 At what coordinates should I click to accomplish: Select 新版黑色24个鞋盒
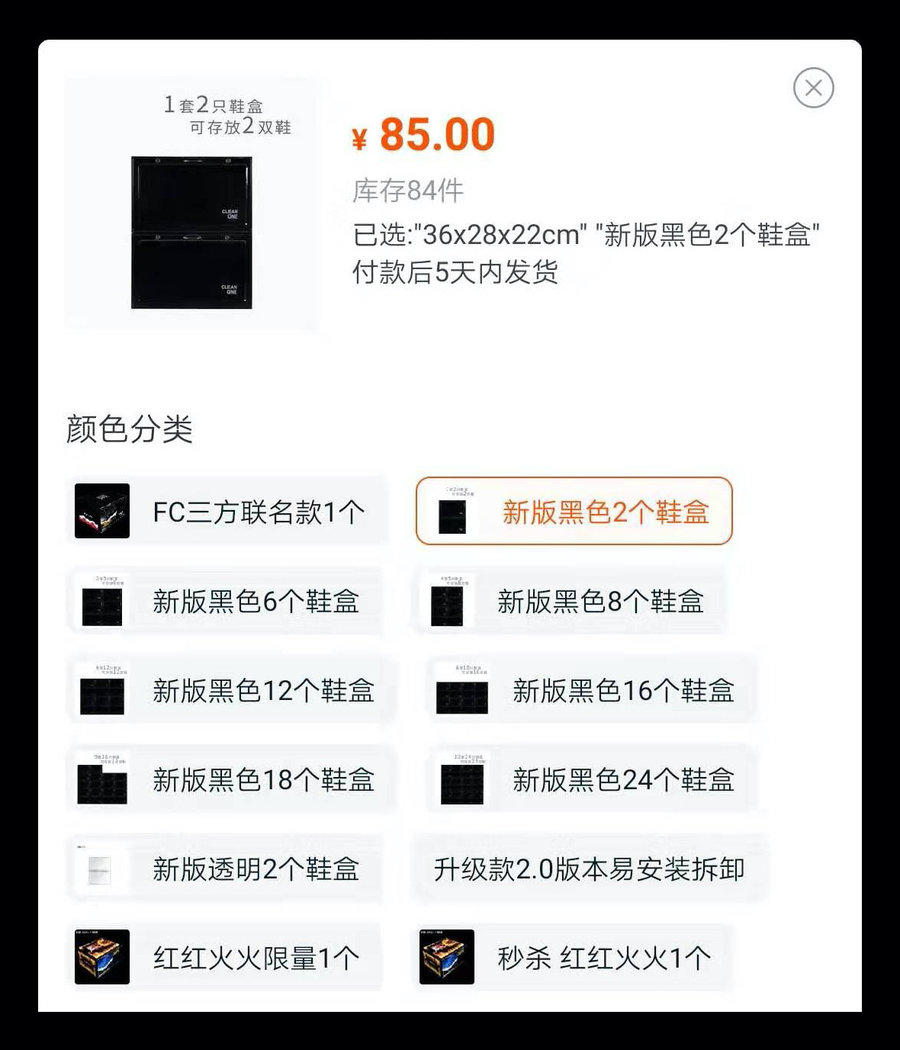pyautogui.click(x=590, y=779)
